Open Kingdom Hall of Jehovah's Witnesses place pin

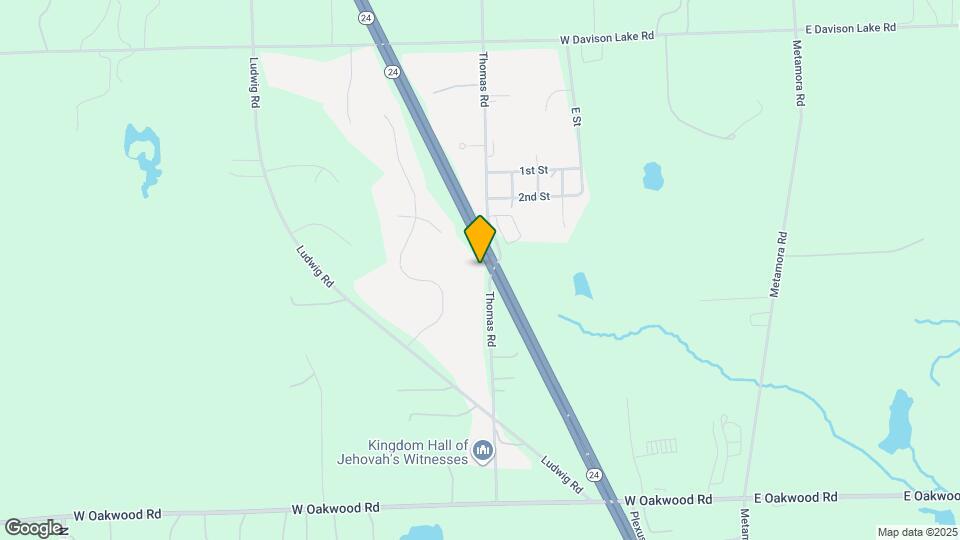pyautogui.click(x=484, y=452)
